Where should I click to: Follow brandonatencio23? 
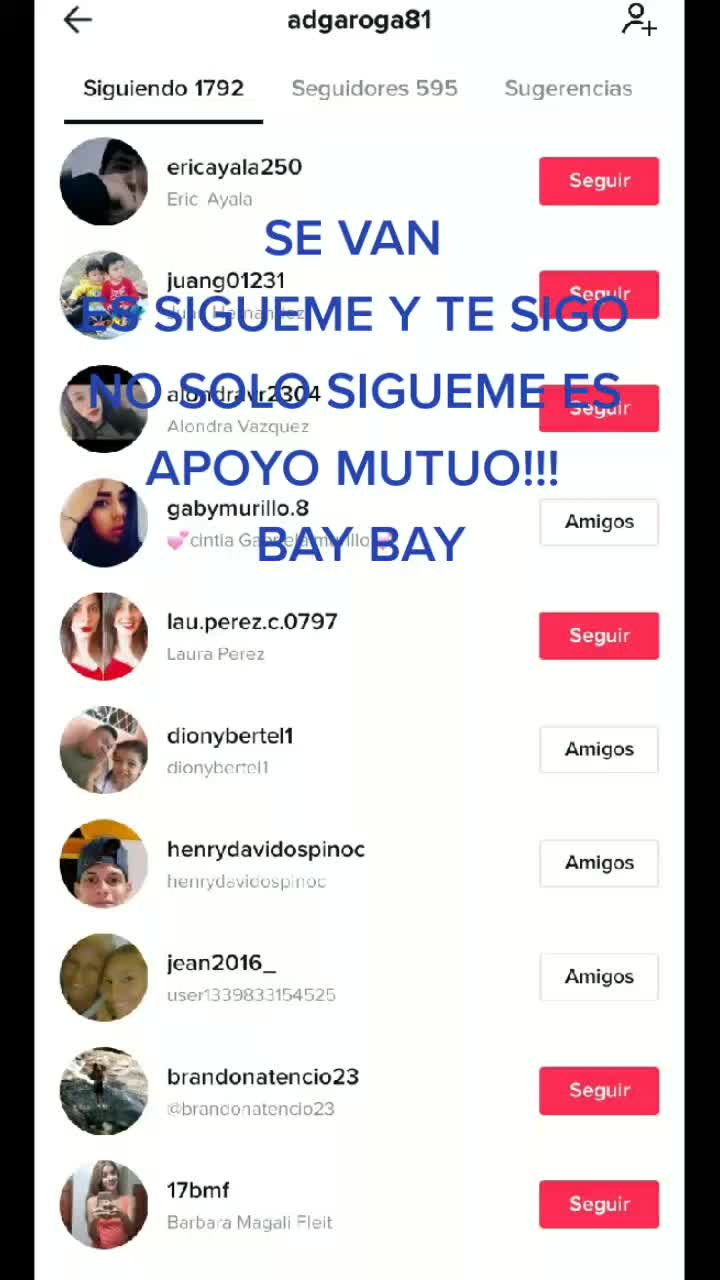(598, 1090)
